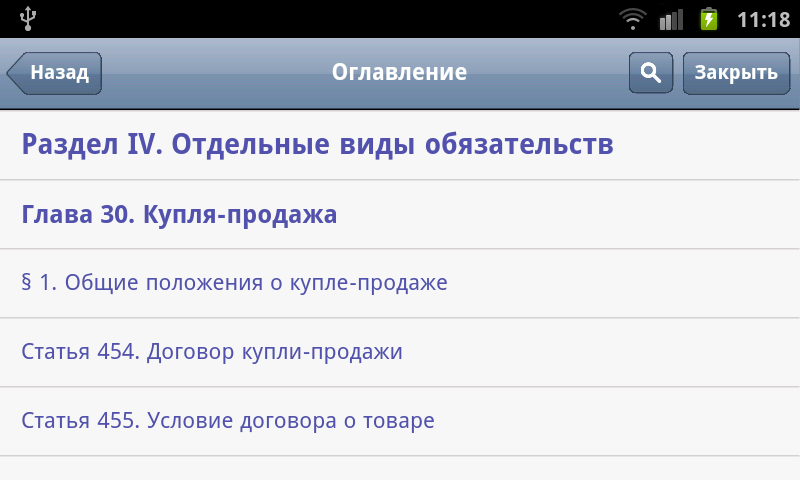The width and height of the screenshot is (800, 480).
Task: Open the search magnifier icon
Action: pos(650,73)
